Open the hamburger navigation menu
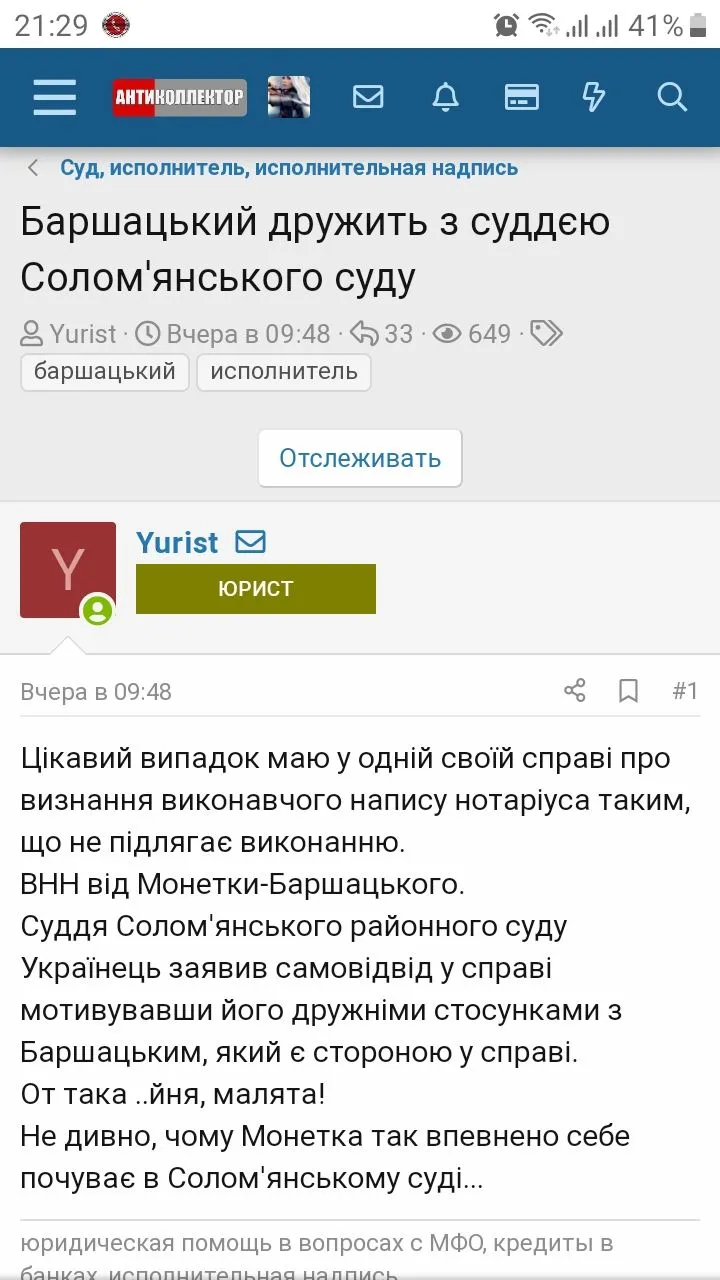This screenshot has width=720, height=1280. [54, 97]
